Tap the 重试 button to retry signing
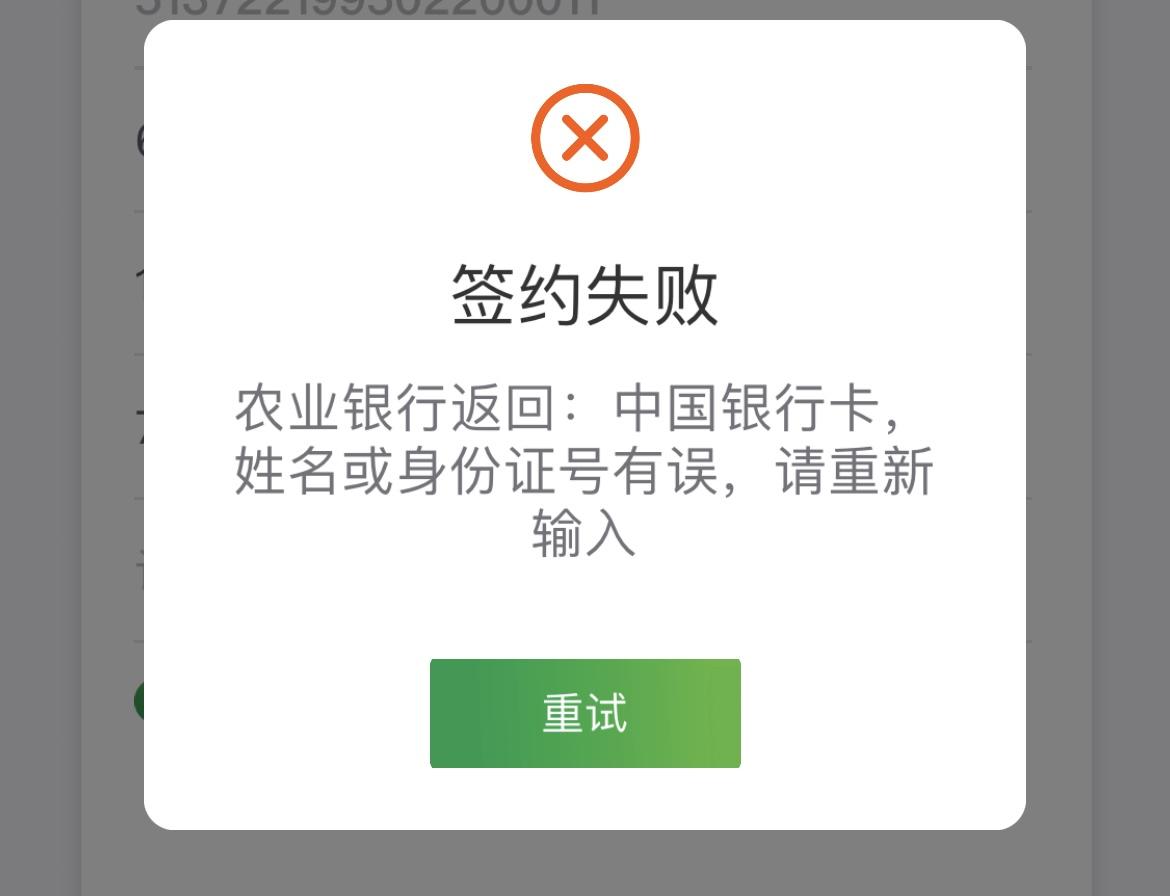Viewport: 1170px width, 896px height. [x=585, y=713]
